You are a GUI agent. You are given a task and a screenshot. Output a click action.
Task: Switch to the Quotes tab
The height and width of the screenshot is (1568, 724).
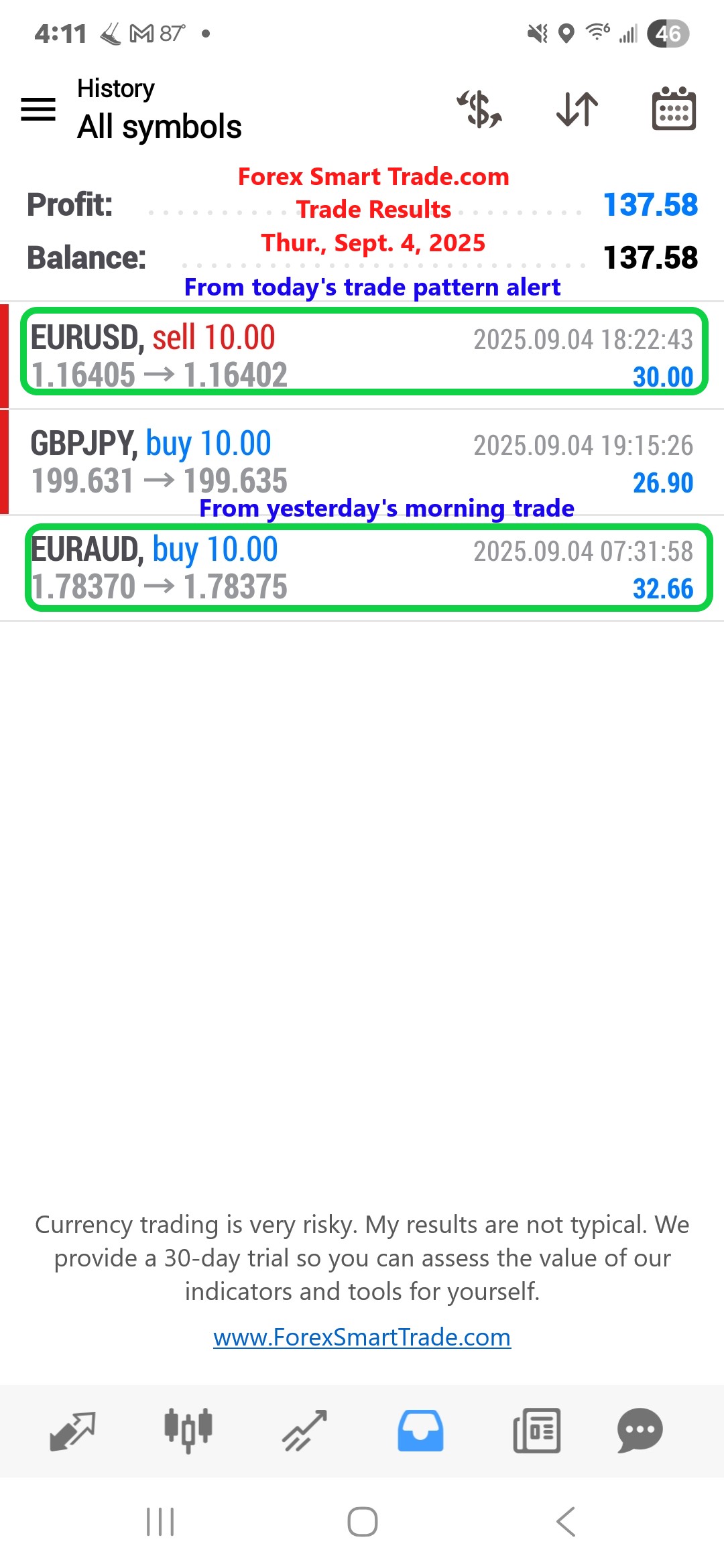coord(72,1431)
